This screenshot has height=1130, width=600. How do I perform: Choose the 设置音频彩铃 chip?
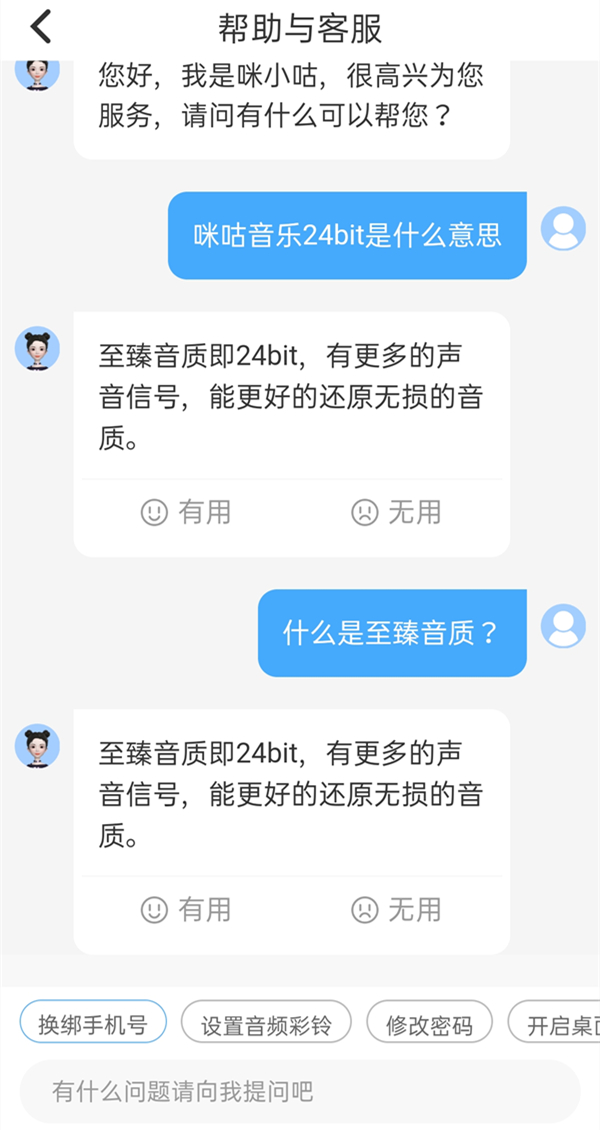(266, 1024)
